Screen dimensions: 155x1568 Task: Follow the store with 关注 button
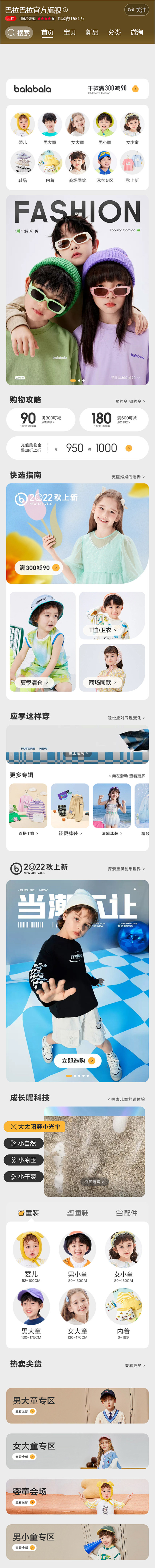(x=137, y=10)
